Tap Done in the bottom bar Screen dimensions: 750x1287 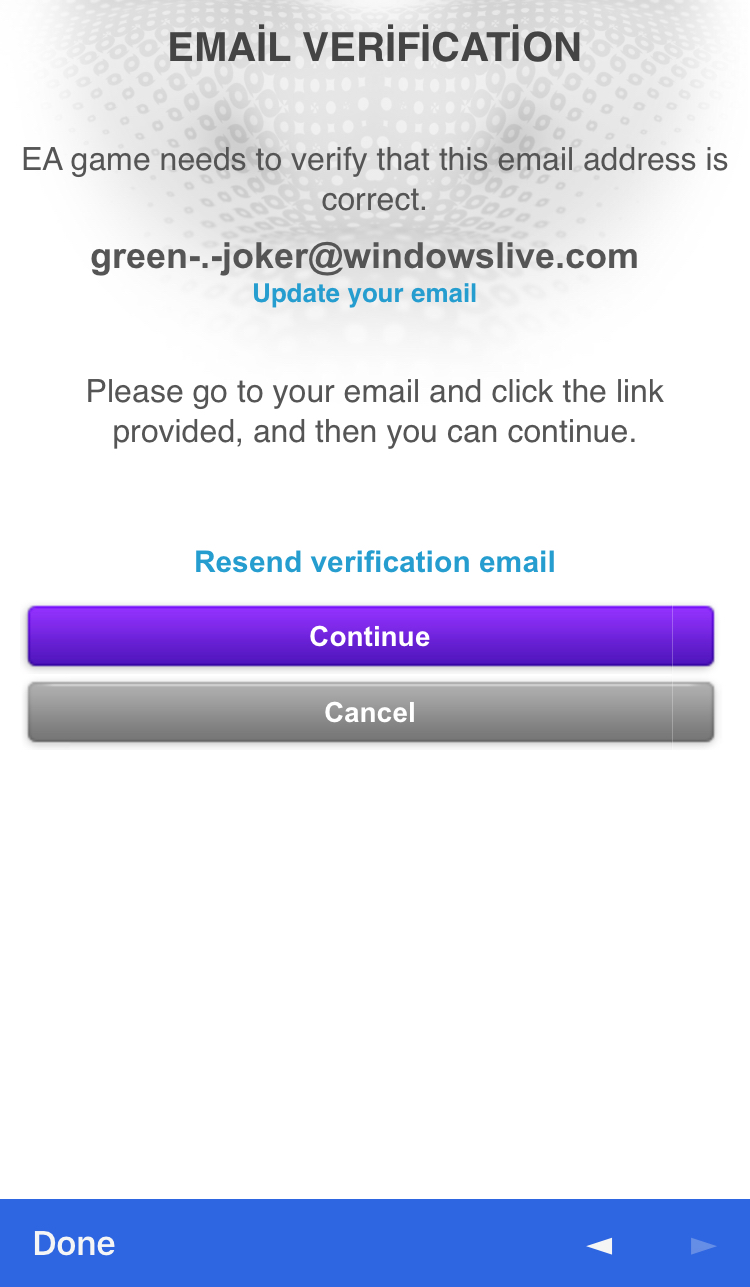[74, 1243]
